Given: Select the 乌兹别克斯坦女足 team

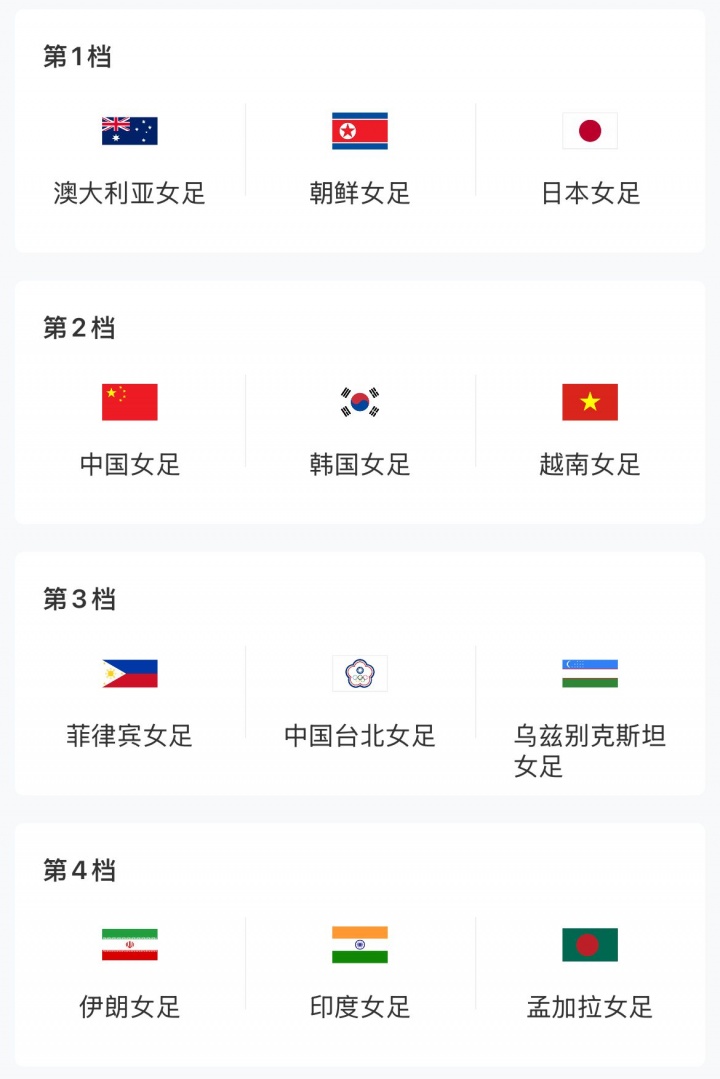Looking at the screenshot, I should click(x=590, y=710).
